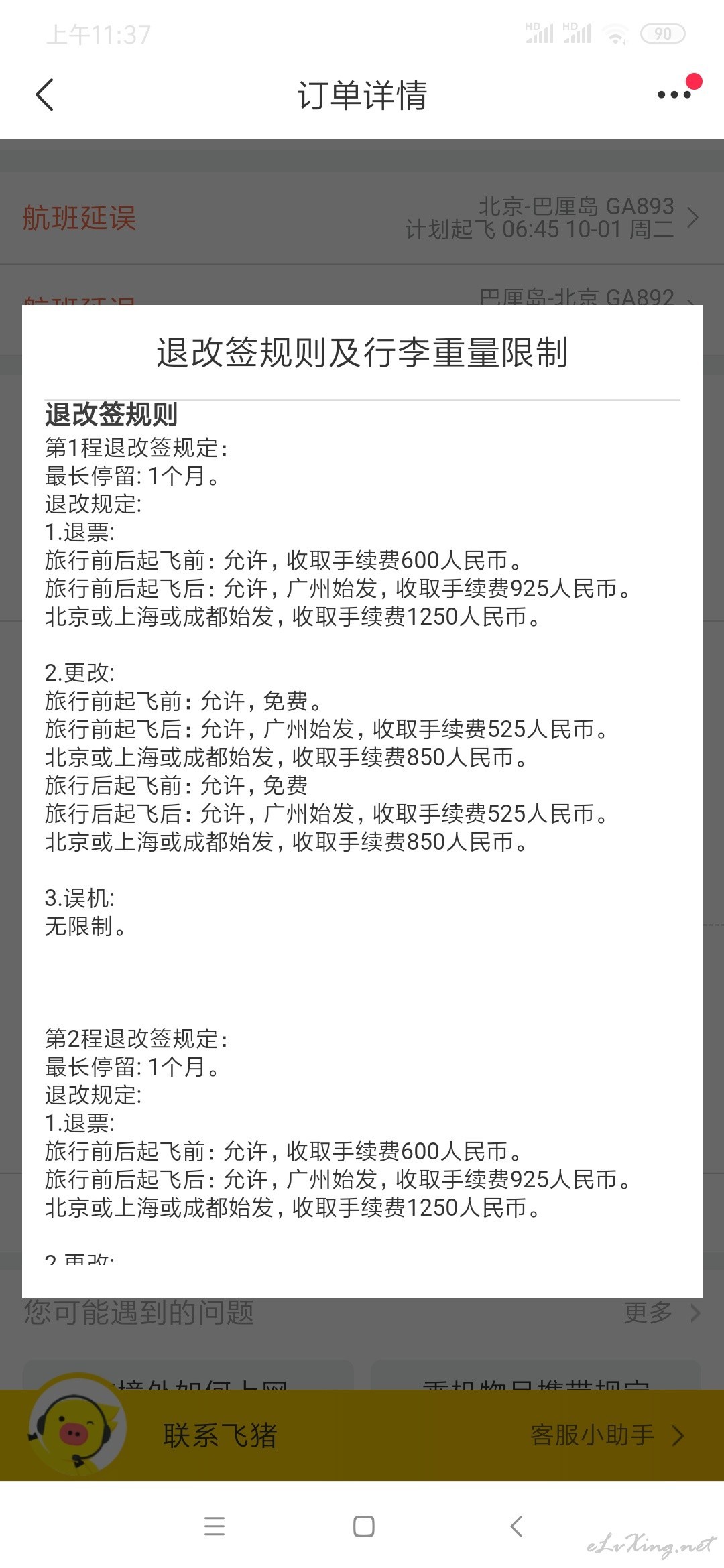This screenshot has height=1568, width=724.
Task: Tap the system home button
Action: (363, 1526)
